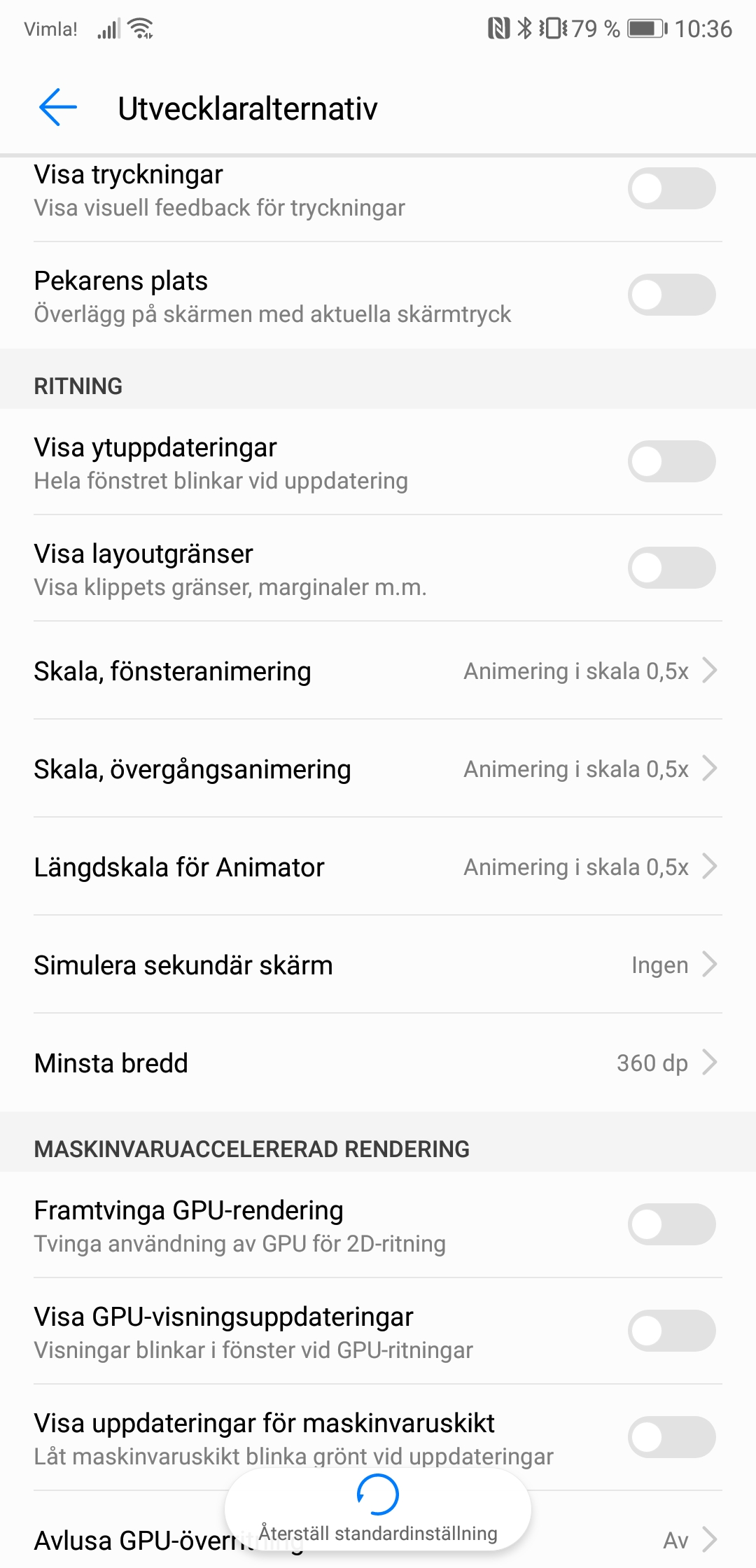This screenshot has height=1568, width=756.
Task: Open Skala, fönsteranimering setting
Action: point(378,671)
